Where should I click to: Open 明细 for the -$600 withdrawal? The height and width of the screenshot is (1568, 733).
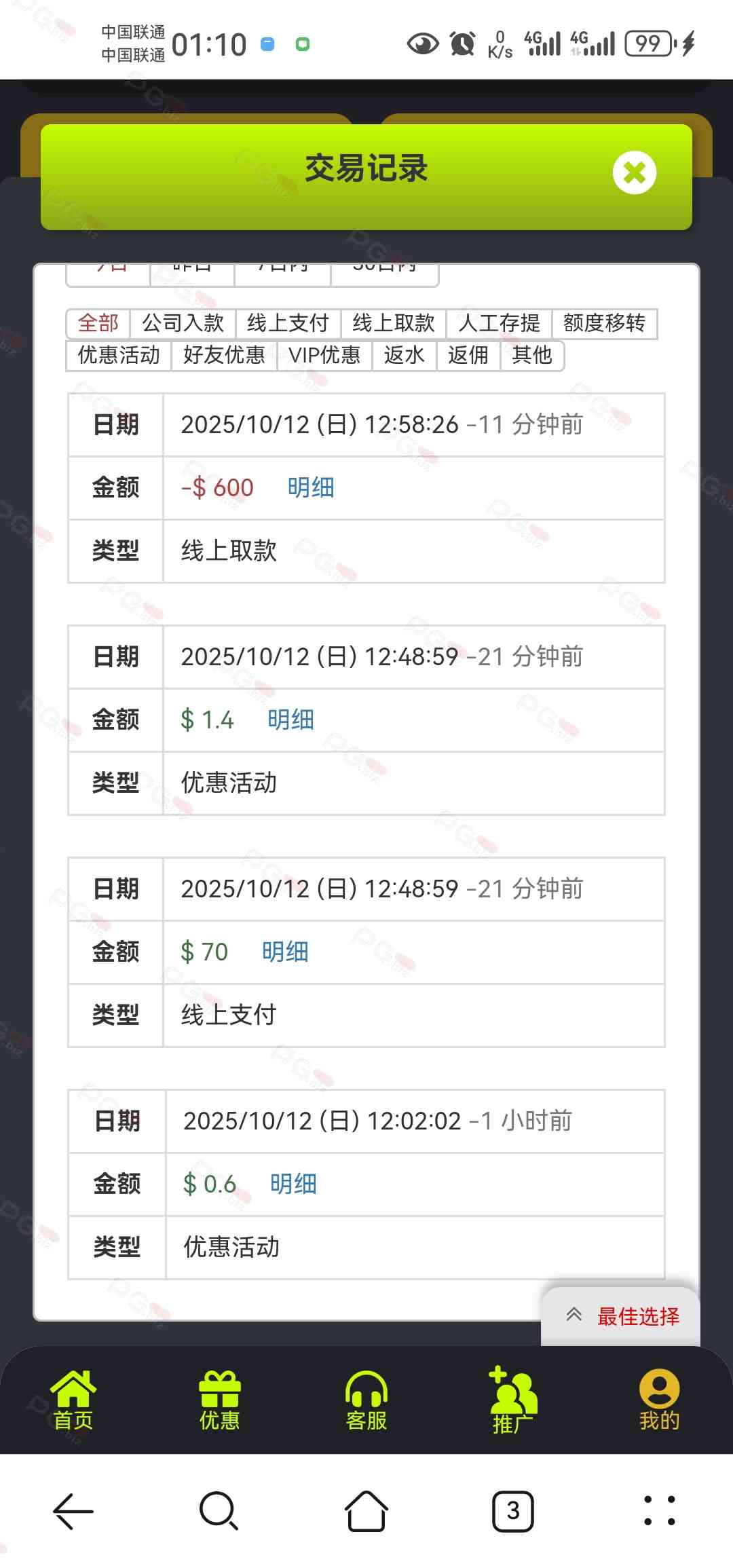pyautogui.click(x=311, y=487)
